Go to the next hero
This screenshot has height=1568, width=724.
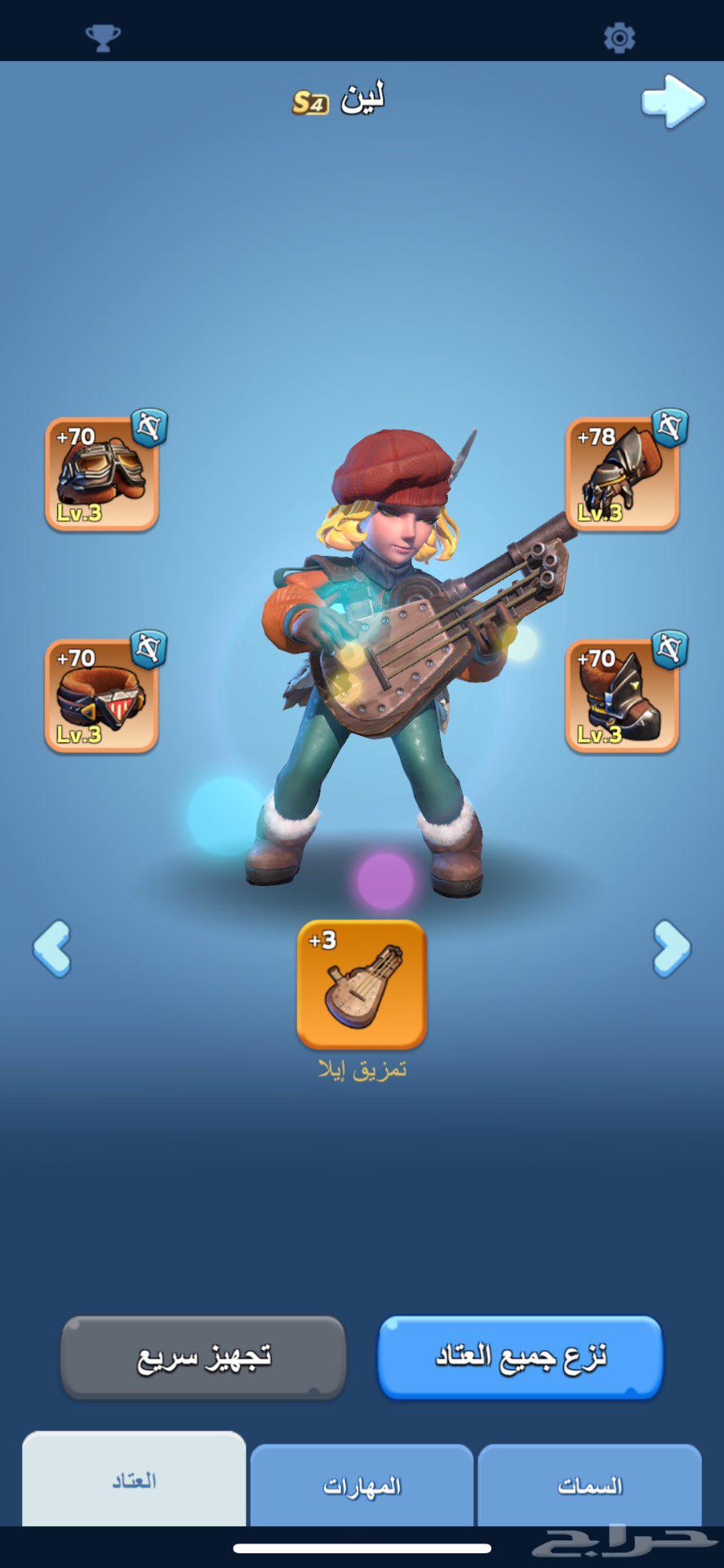pyautogui.click(x=672, y=949)
